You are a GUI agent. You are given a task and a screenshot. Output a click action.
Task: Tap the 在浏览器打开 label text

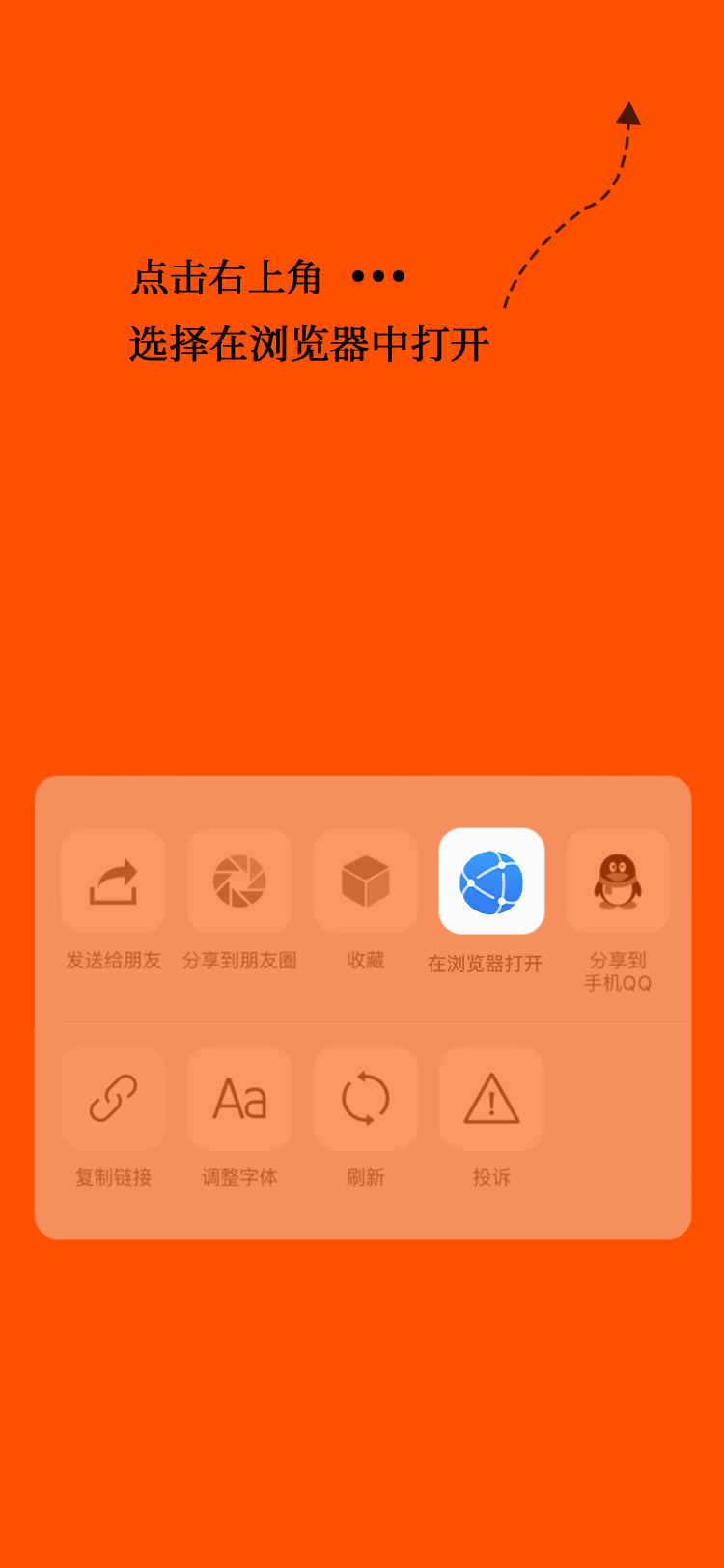tap(486, 962)
